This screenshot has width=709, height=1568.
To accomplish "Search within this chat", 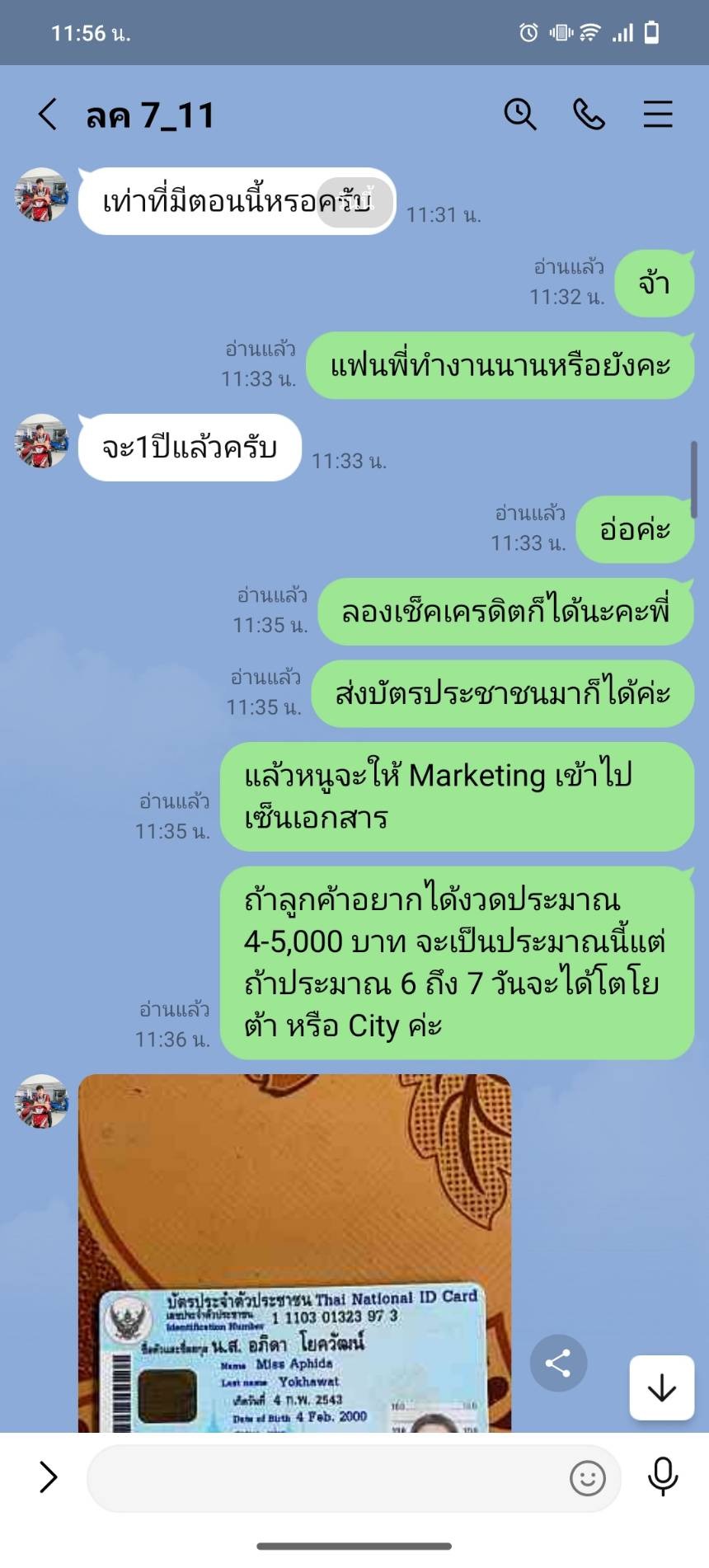I will pos(520,115).
